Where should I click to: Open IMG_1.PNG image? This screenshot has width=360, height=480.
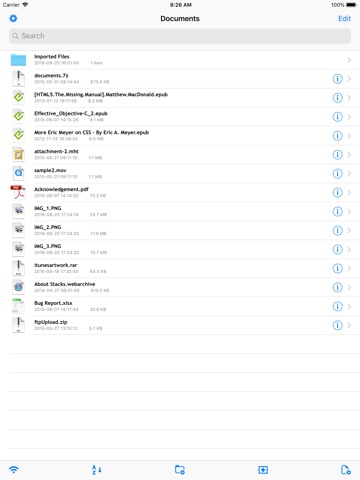tap(180, 212)
